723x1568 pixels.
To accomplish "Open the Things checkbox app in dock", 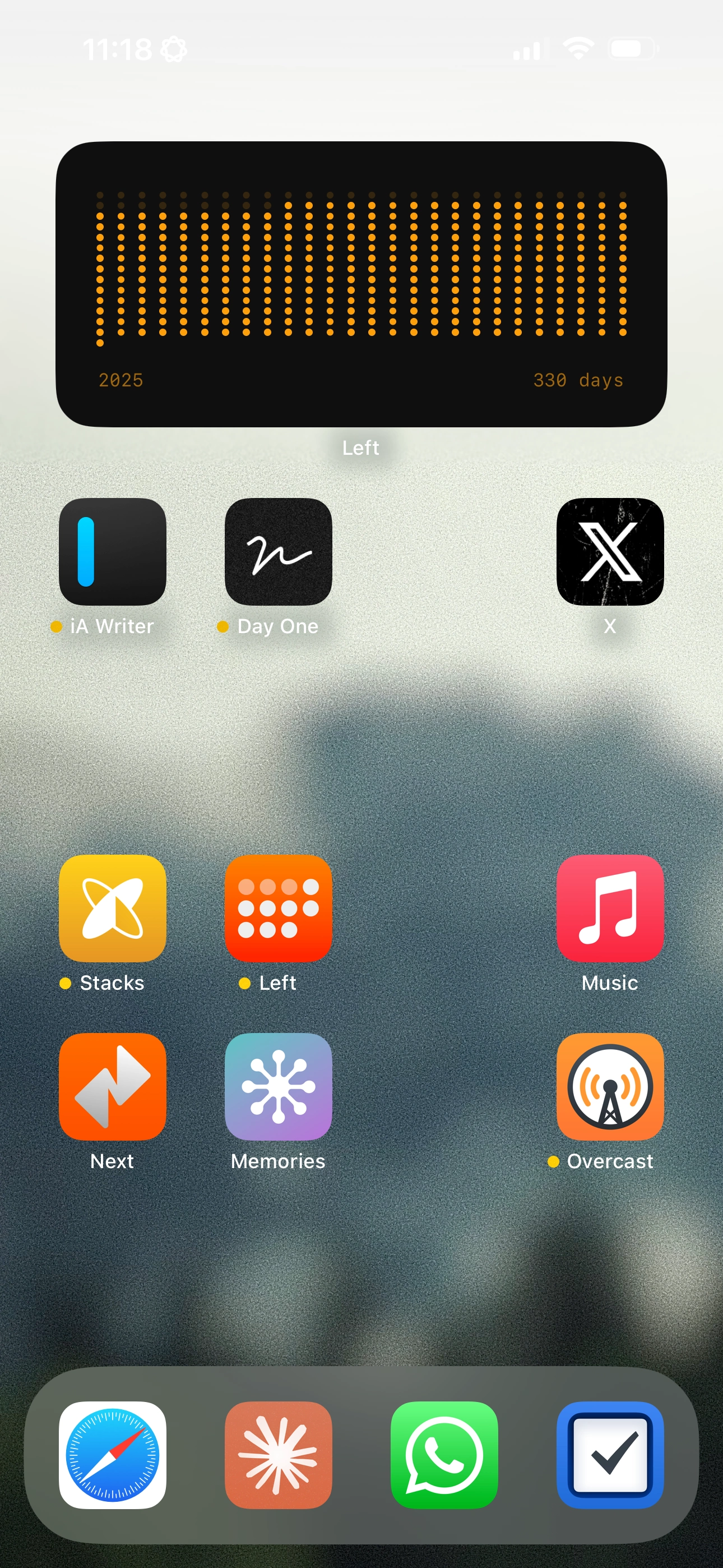I will (x=610, y=1455).
